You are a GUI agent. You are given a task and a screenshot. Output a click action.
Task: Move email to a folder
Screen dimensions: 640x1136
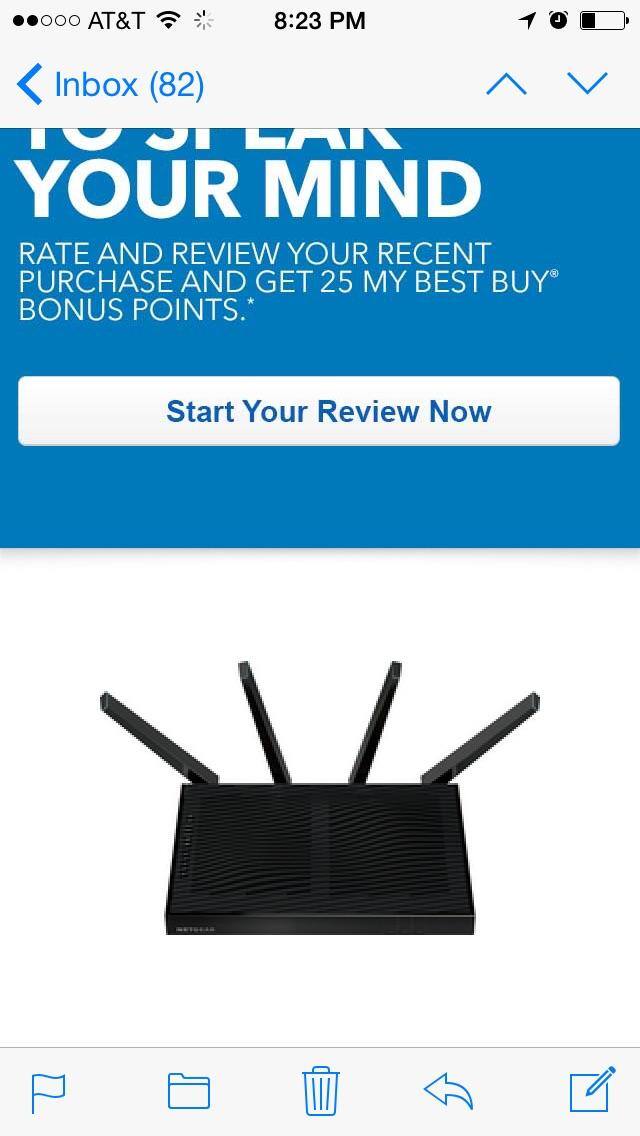pyautogui.click(x=188, y=1091)
